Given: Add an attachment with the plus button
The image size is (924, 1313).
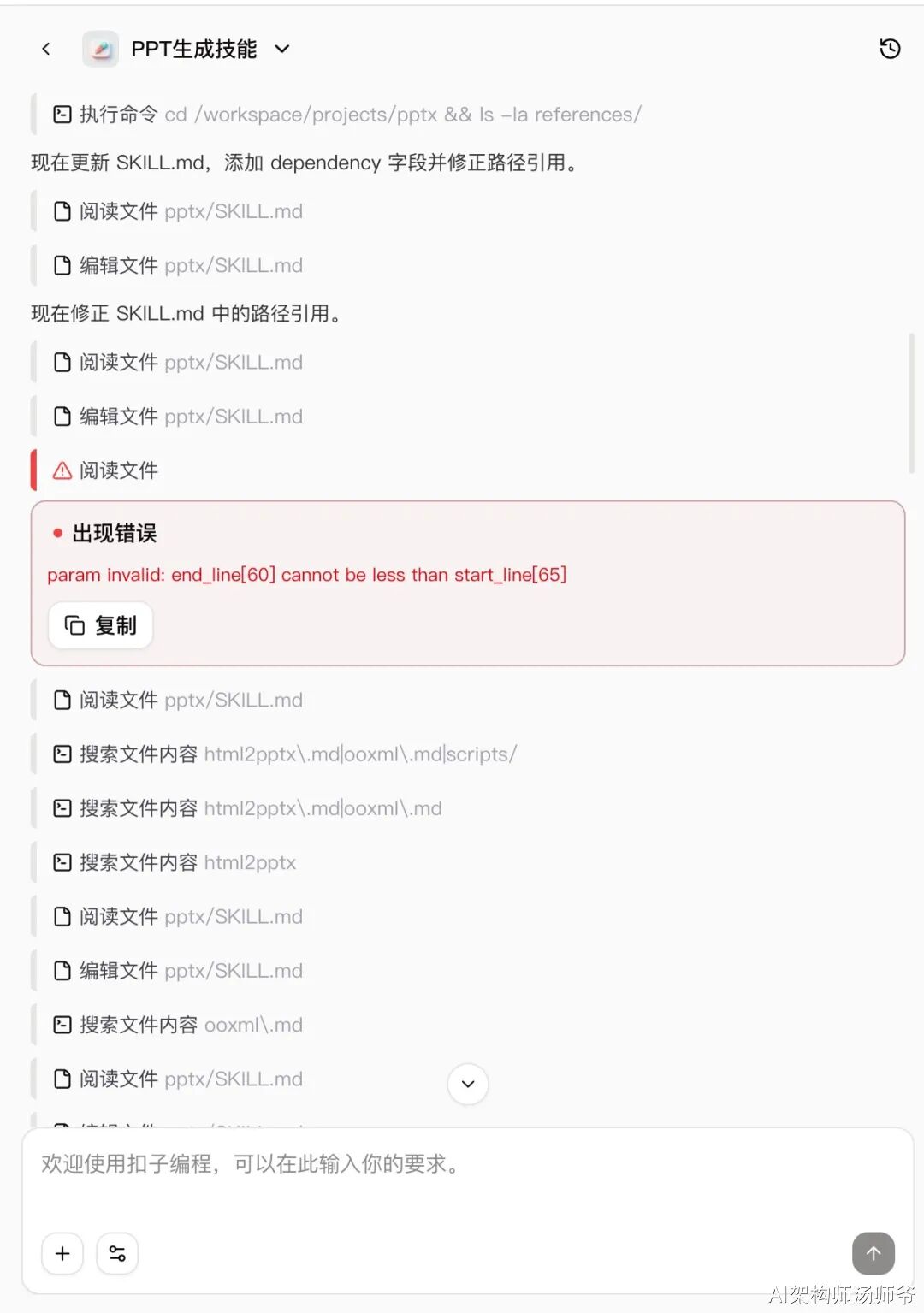Looking at the screenshot, I should coord(62,1253).
